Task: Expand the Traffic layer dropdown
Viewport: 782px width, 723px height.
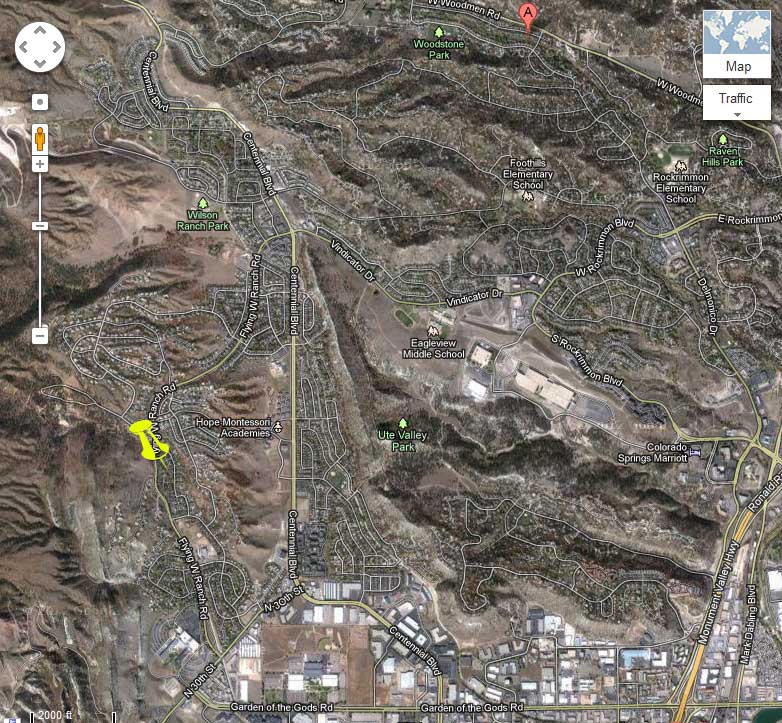Action: pos(737,102)
